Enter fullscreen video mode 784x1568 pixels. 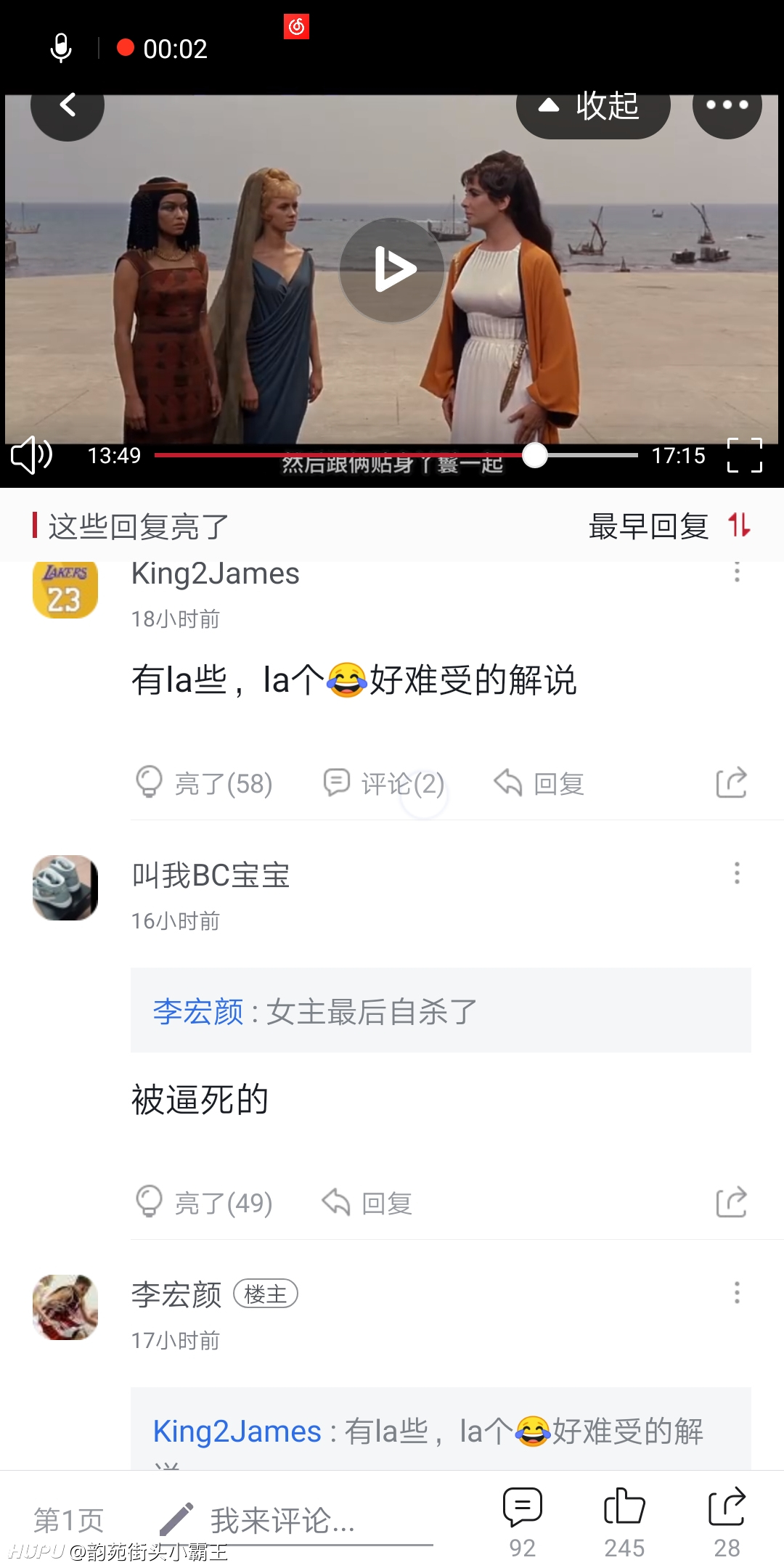[x=745, y=456]
